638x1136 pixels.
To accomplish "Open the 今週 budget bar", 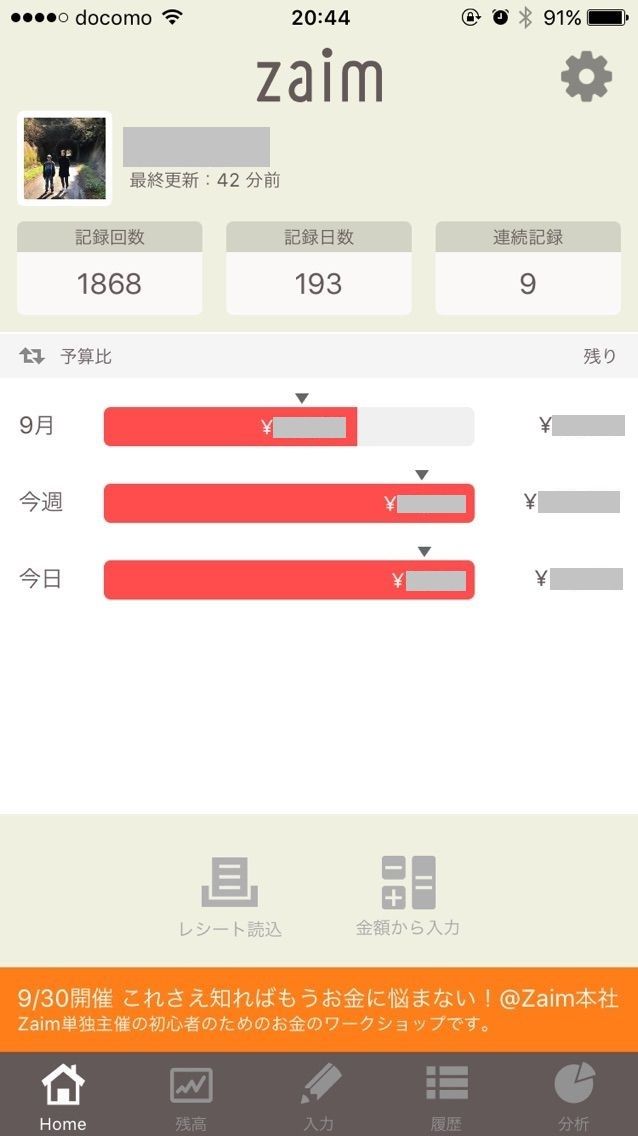I will 288,503.
